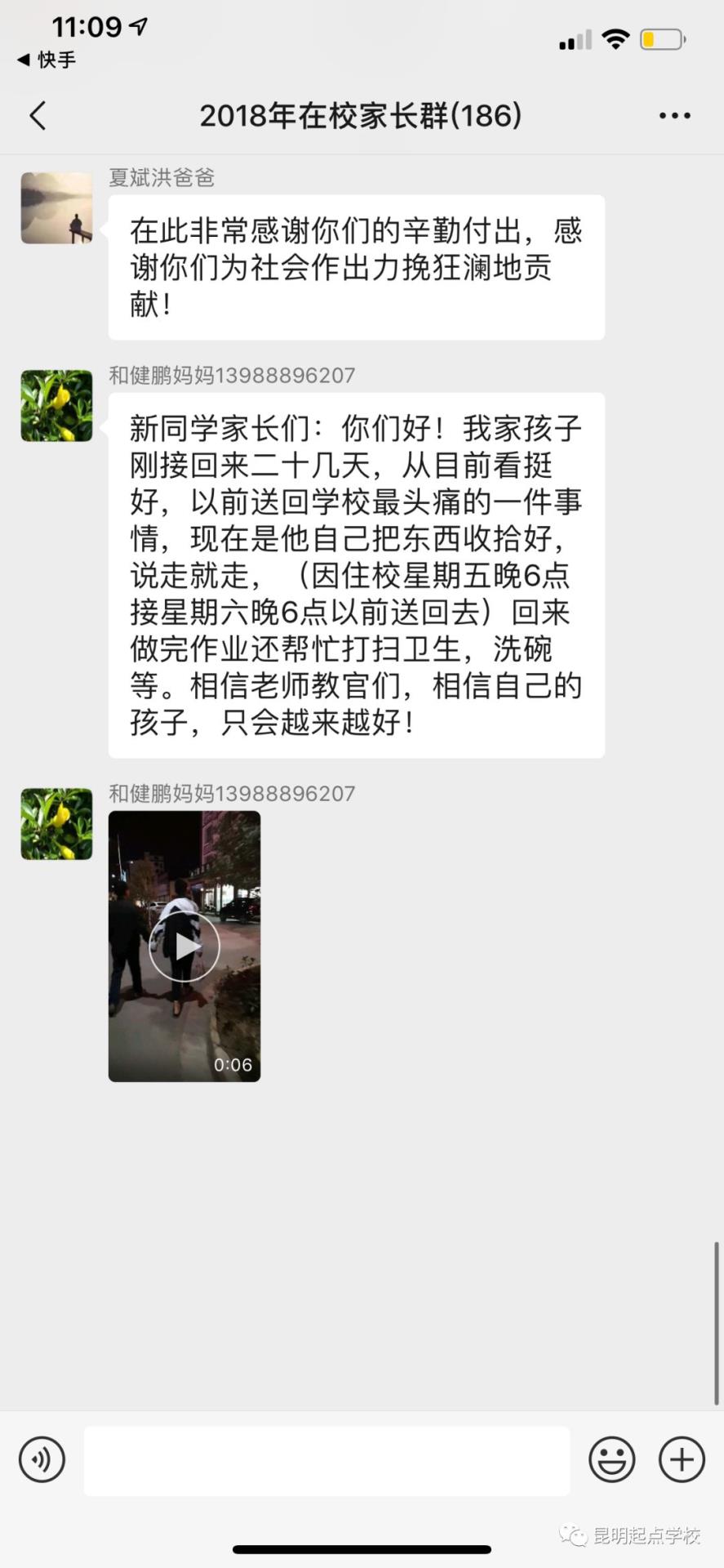
Task: Go back from the group chat
Action: (x=38, y=116)
